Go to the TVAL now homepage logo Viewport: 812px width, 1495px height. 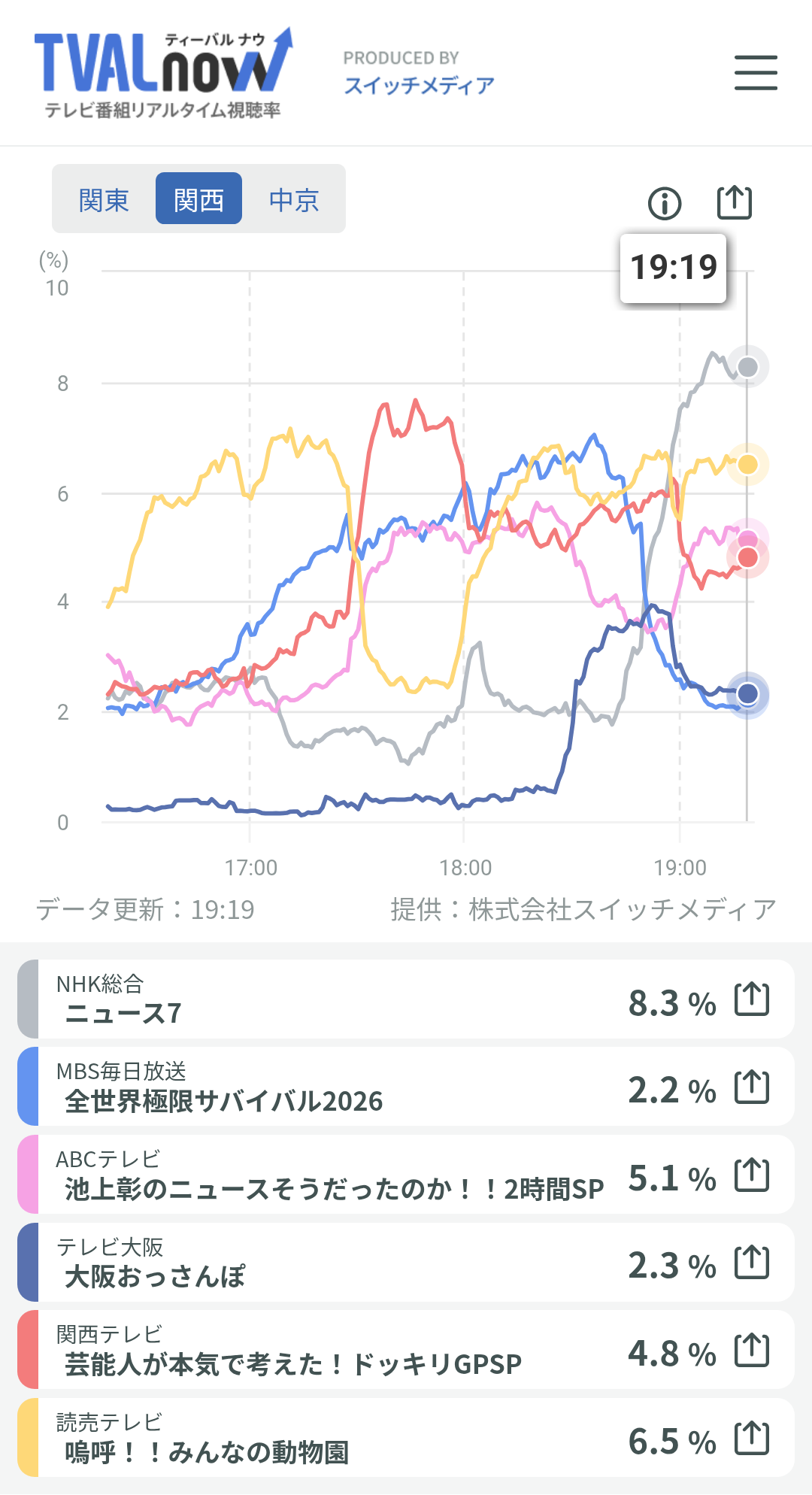162,74
